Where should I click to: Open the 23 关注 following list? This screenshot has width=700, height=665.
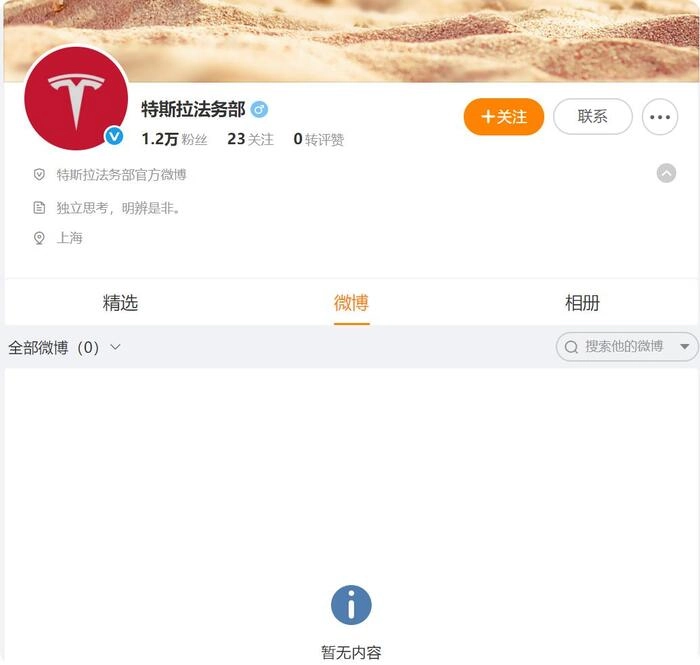250,139
